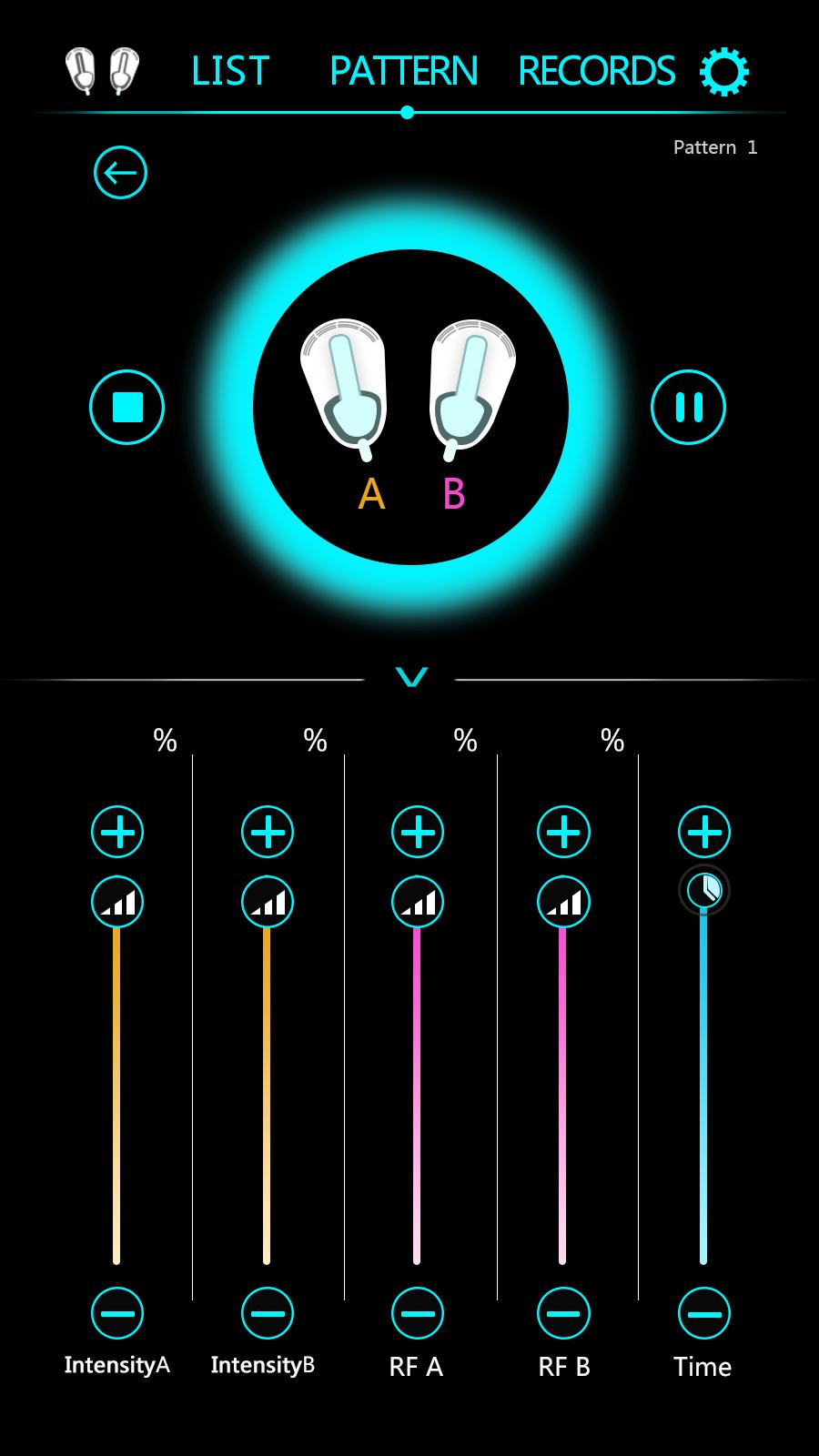
Task: Open the settings gear icon
Action: 723,71
